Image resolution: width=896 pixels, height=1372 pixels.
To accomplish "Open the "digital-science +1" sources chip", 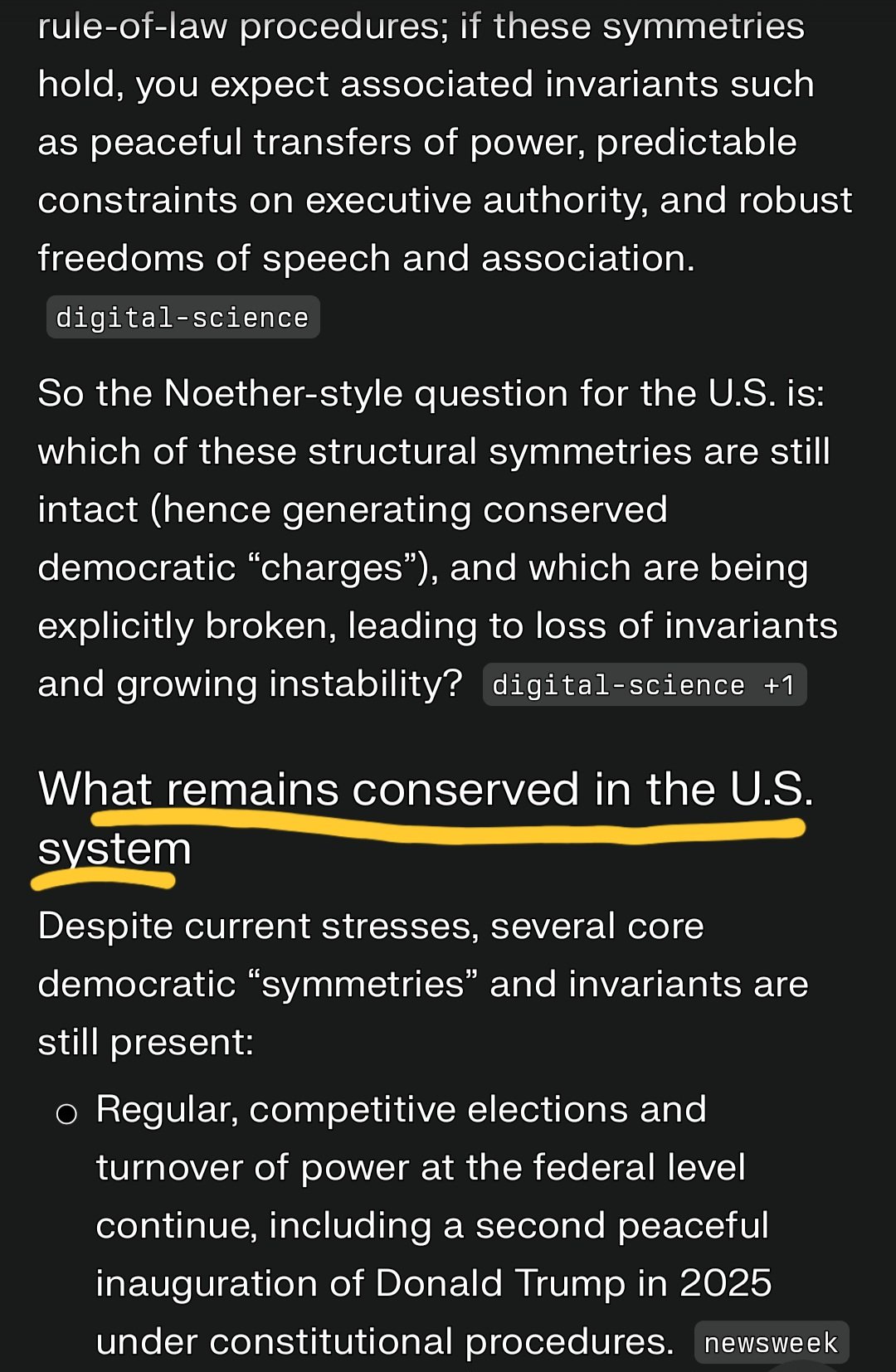I will pyautogui.click(x=644, y=685).
